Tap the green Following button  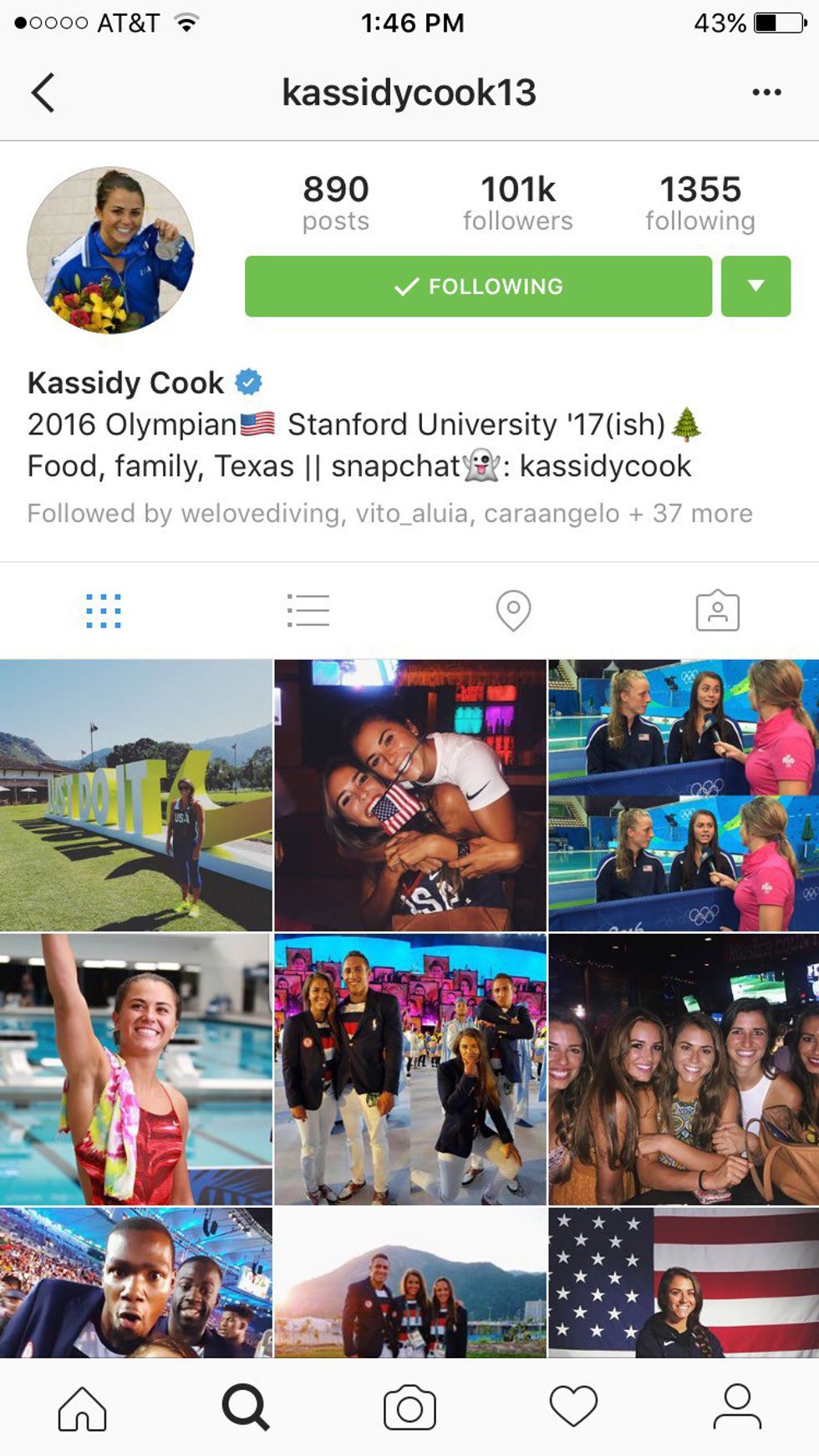pyautogui.click(x=478, y=287)
